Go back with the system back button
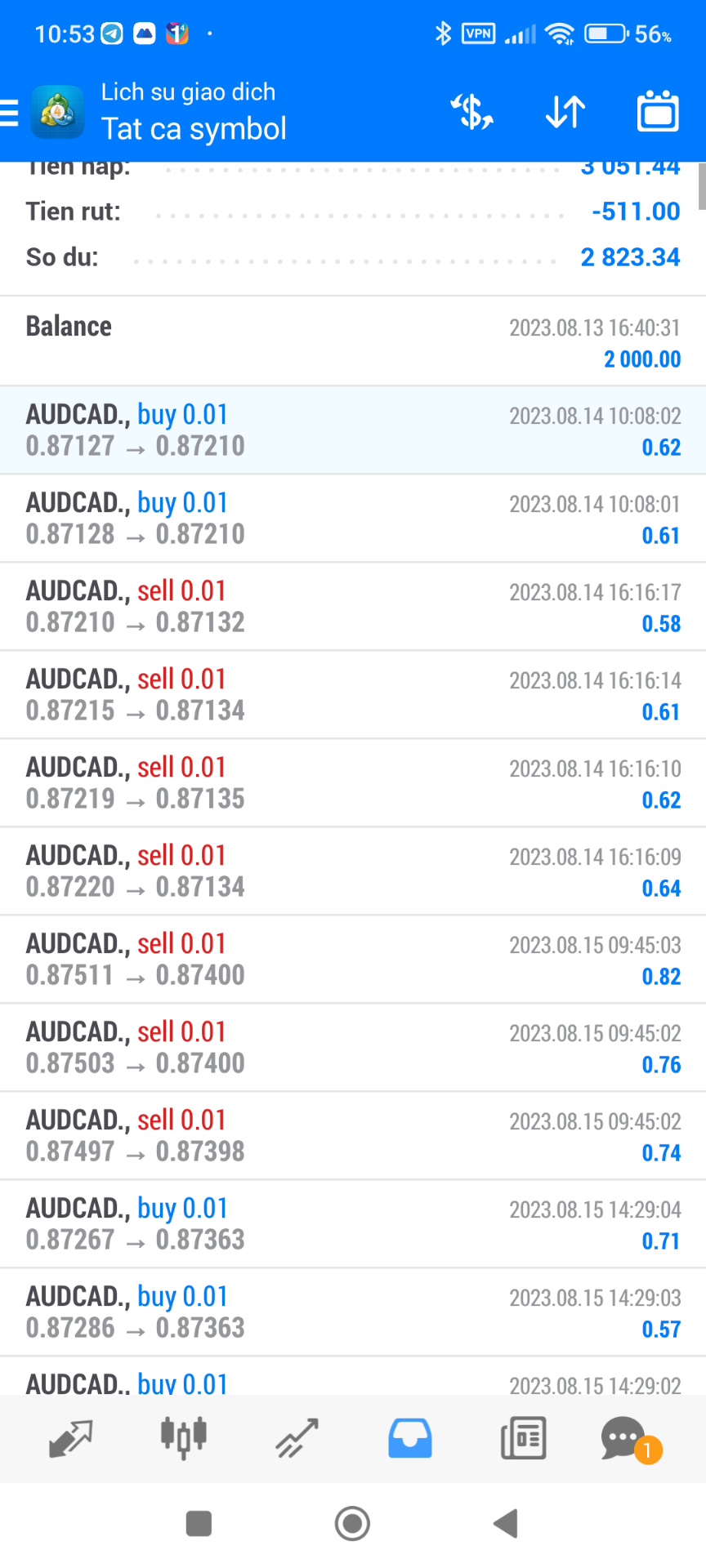 coord(506,1524)
